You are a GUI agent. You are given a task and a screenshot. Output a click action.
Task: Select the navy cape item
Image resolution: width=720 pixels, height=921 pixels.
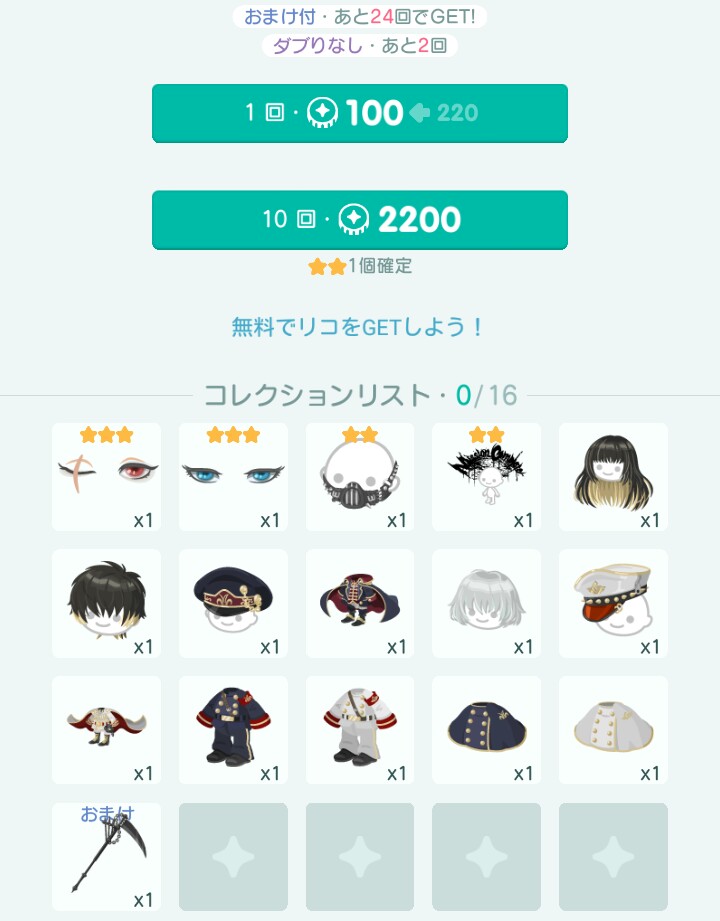pos(486,730)
